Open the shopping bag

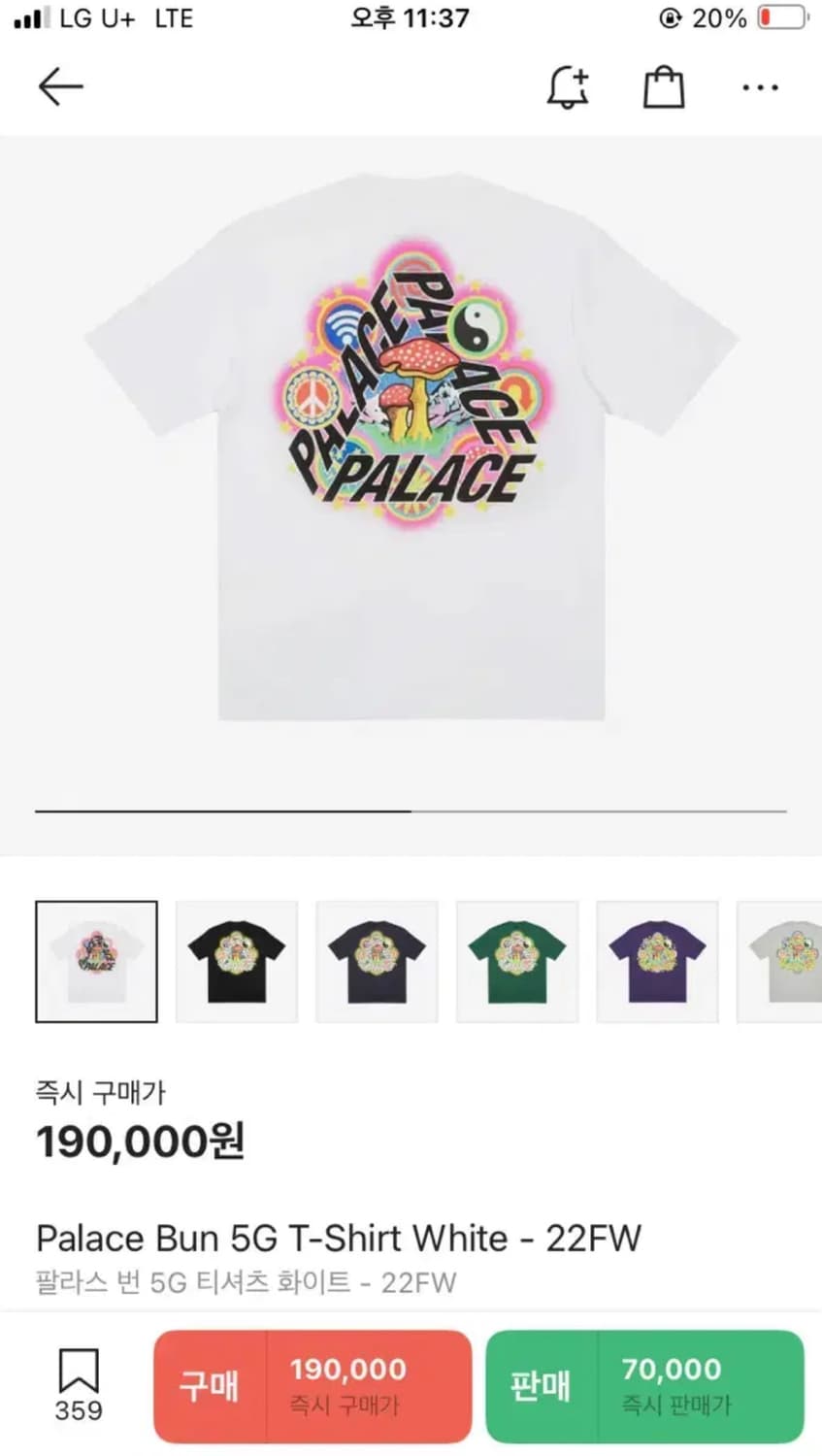663,85
